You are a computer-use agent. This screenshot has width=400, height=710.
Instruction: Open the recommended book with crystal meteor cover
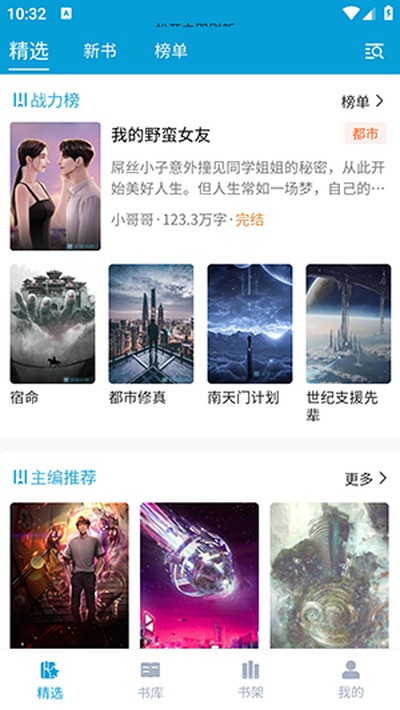pos(199,575)
